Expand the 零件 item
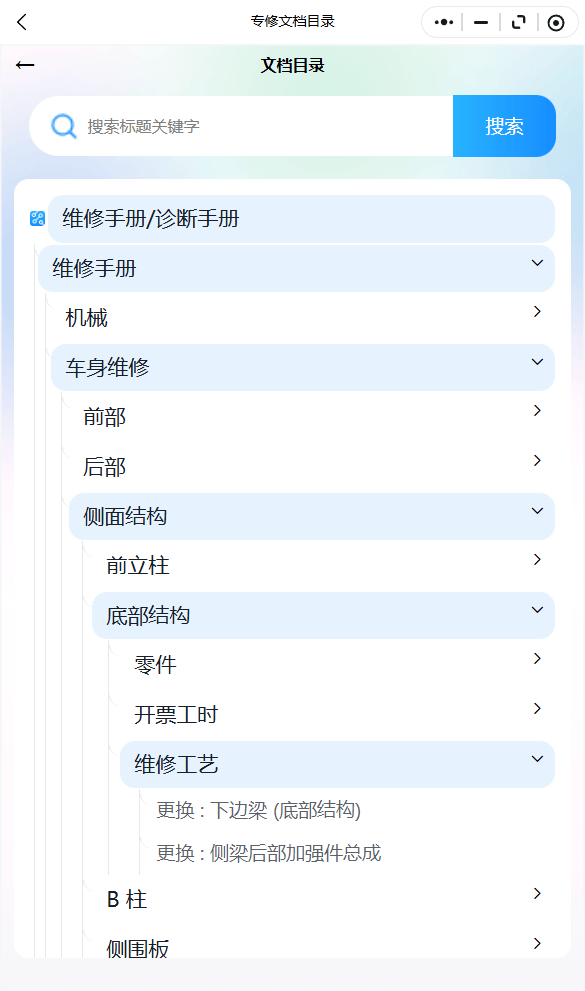This screenshot has height=991, width=585. click(337, 665)
